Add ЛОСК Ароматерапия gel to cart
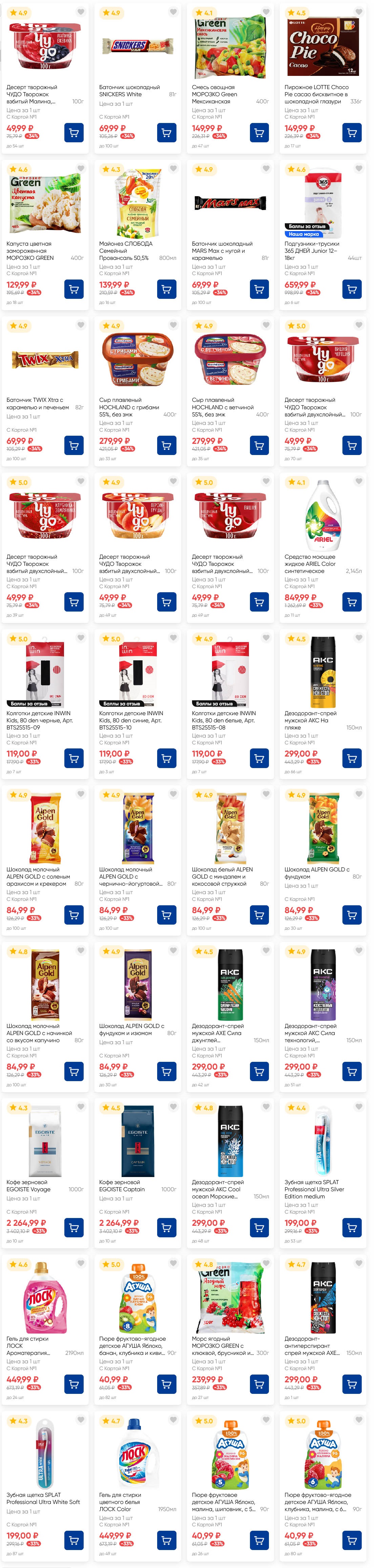This screenshot has height=1568, width=379. [x=73, y=1384]
